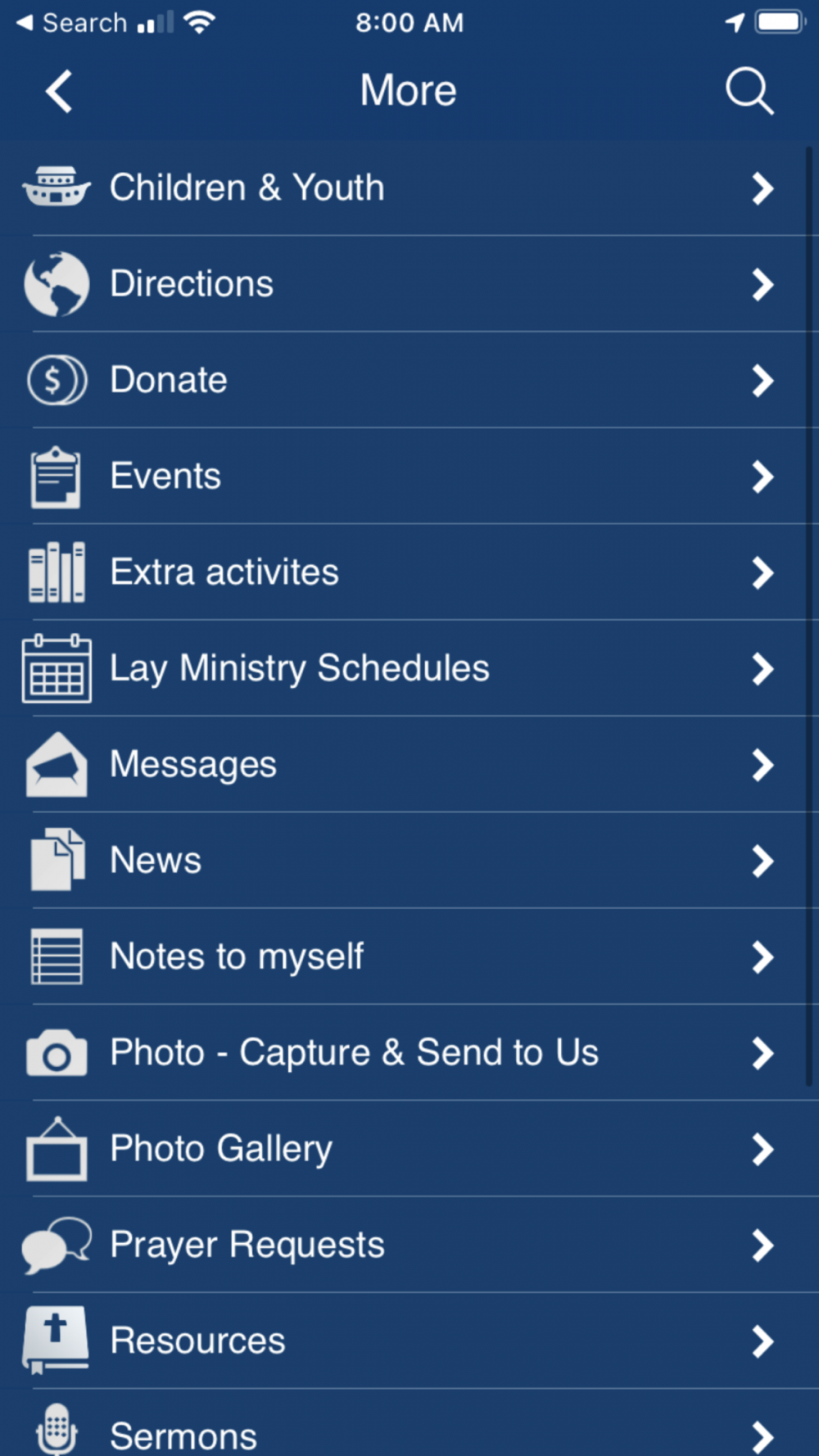Listen to Sermons

tap(409, 1423)
